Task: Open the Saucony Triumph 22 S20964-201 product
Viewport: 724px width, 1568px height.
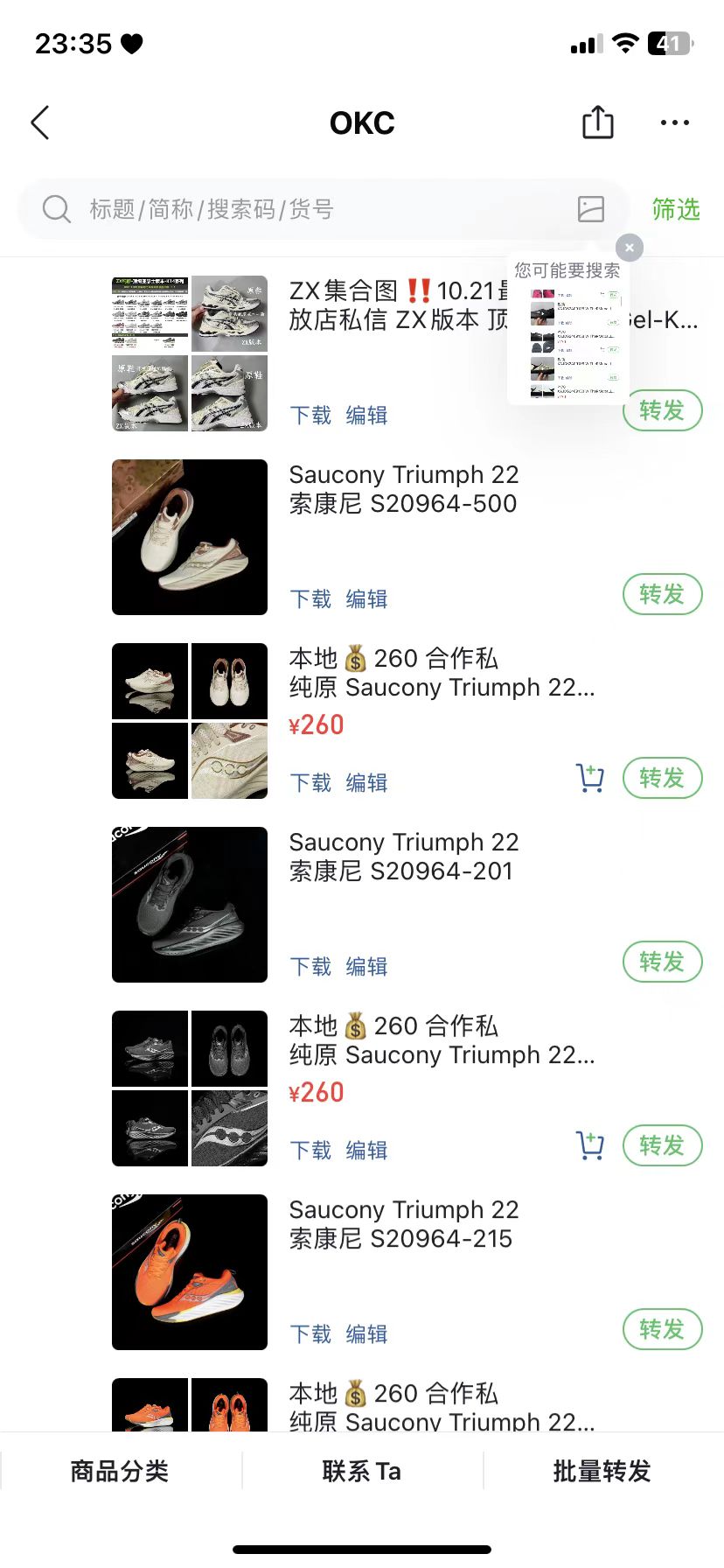Action: pyautogui.click(x=190, y=905)
